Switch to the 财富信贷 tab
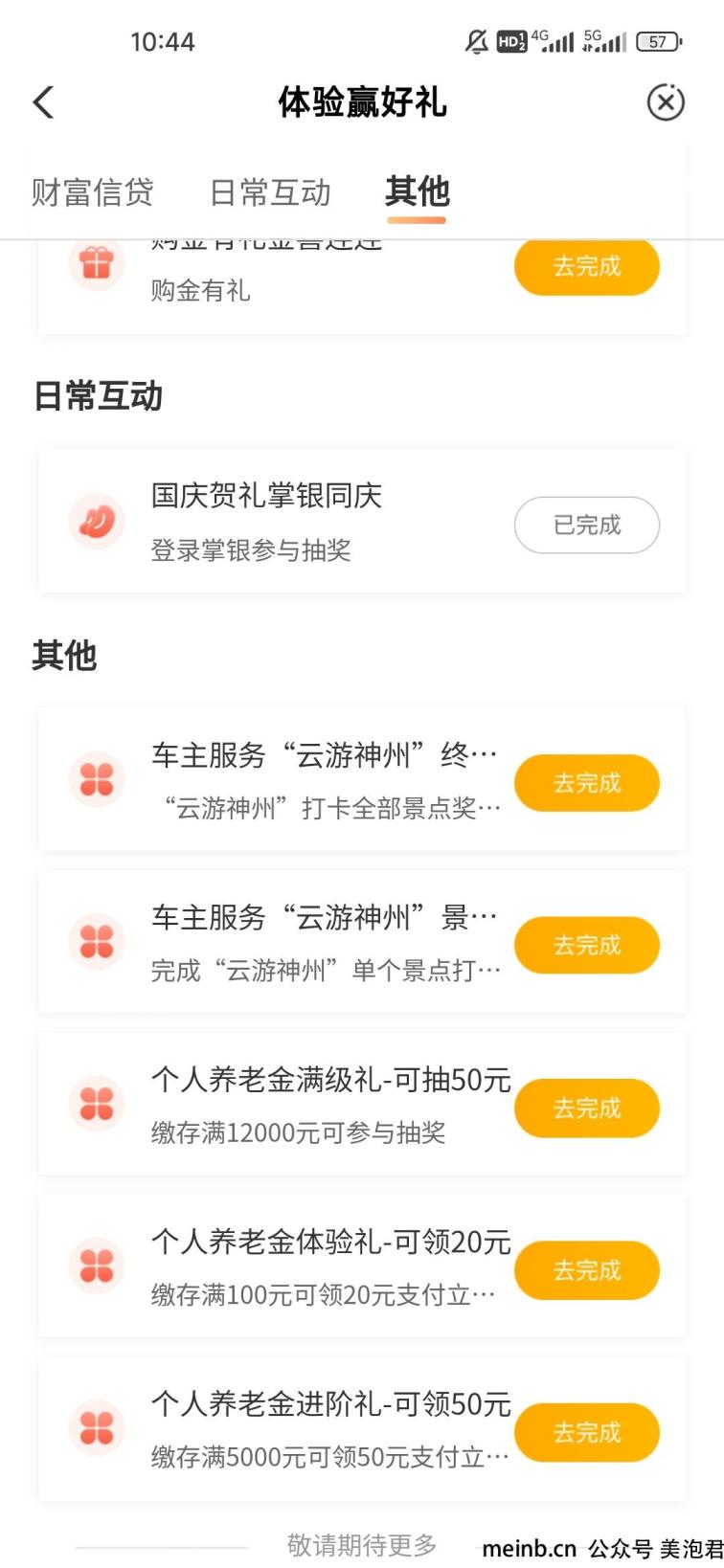This screenshot has height=1568, width=724. coord(92,192)
